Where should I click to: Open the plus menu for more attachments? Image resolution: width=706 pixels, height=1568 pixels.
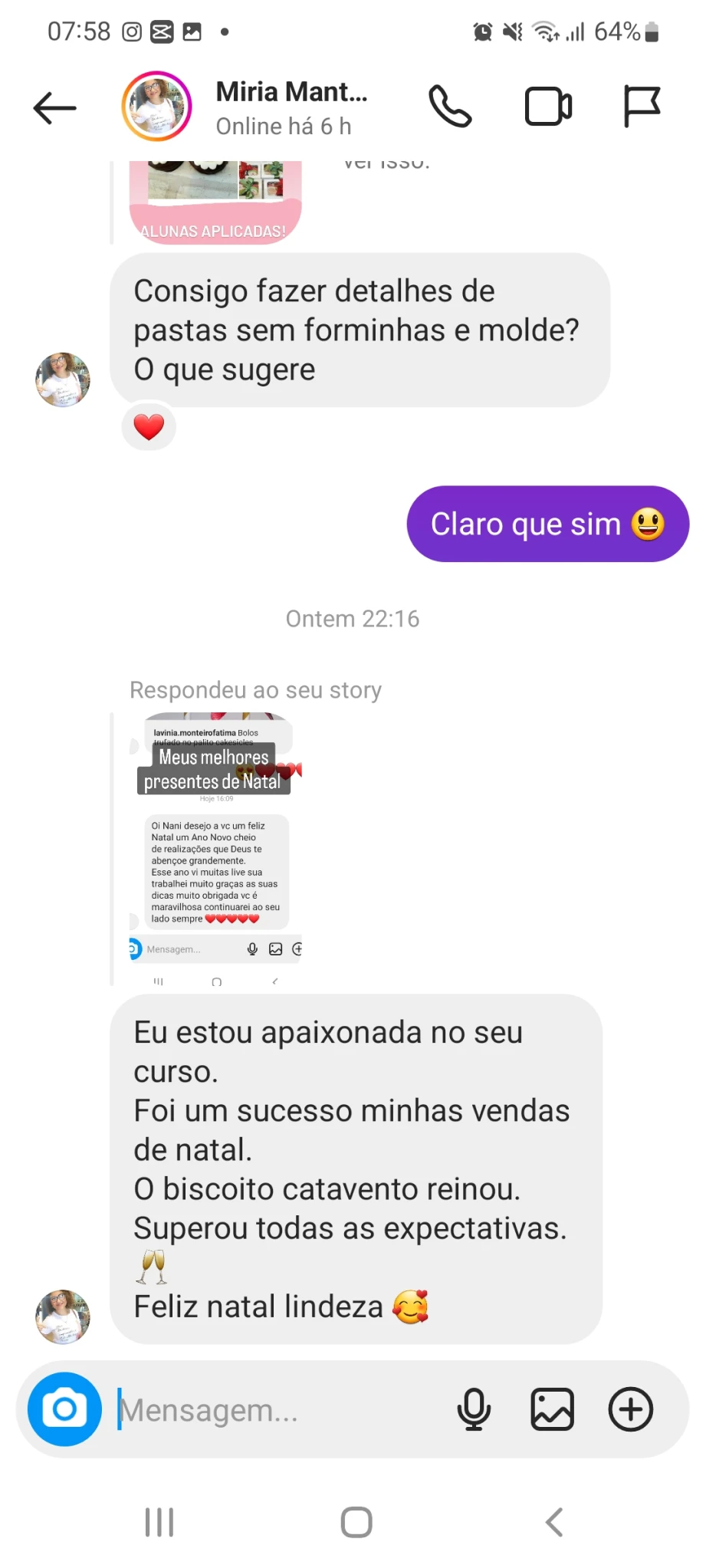point(630,1409)
